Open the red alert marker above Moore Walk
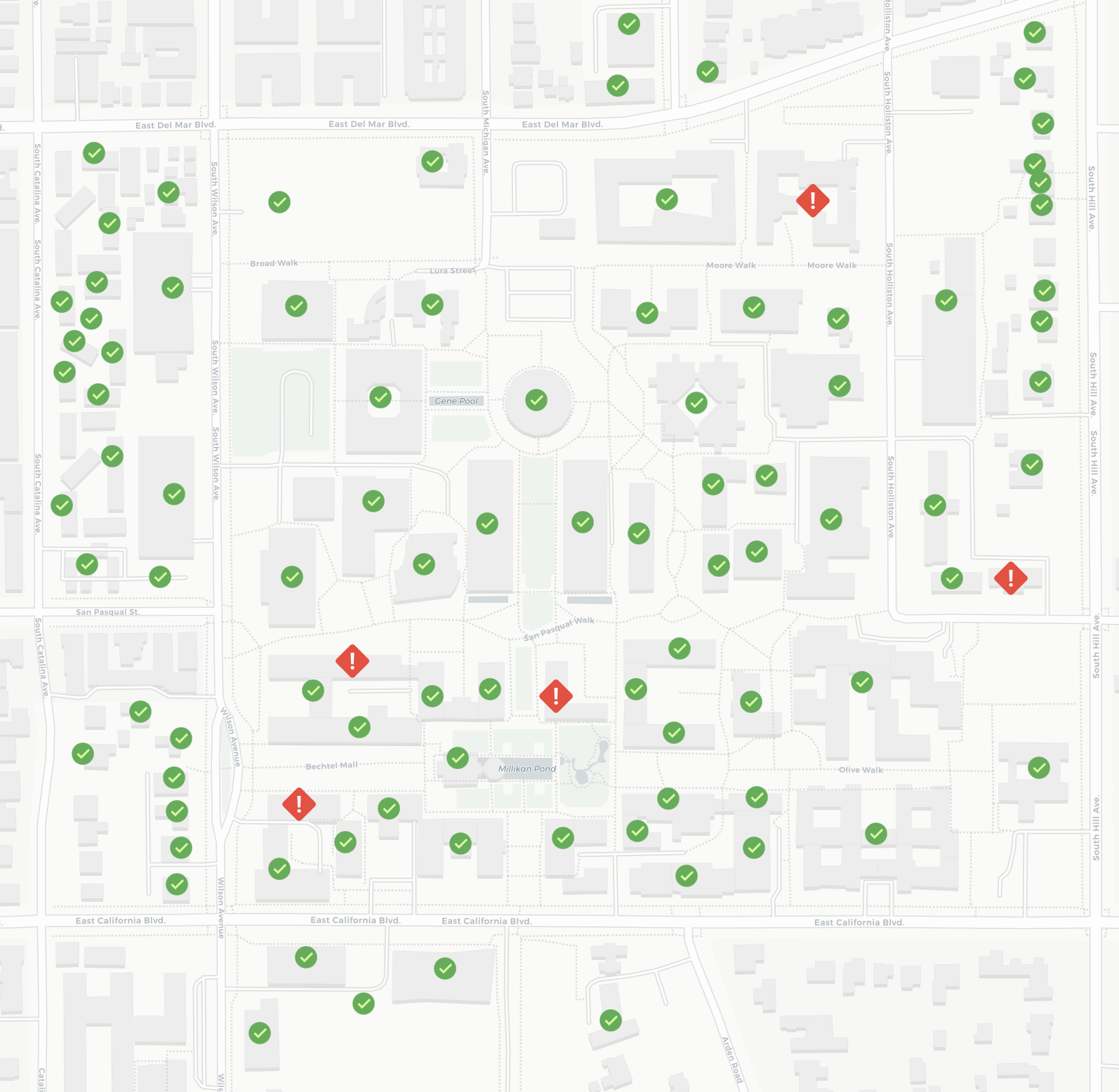Viewport: 1119px width, 1092px height. (813, 201)
